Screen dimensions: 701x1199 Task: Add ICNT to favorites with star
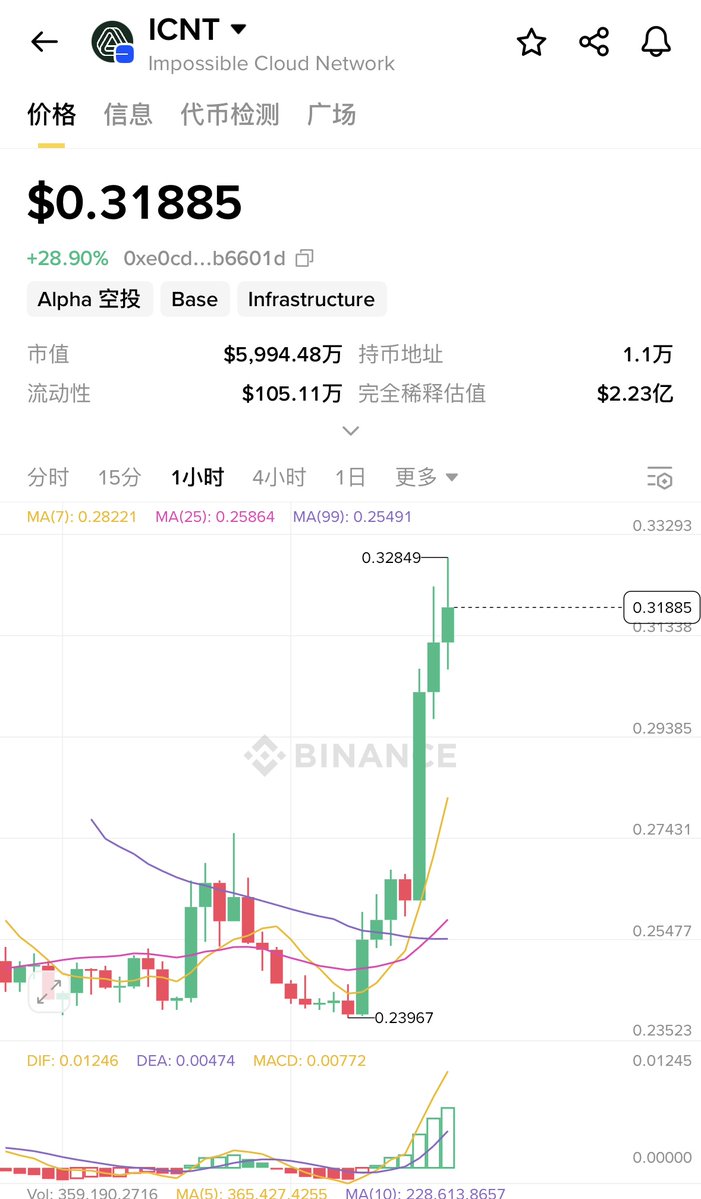coord(531,42)
